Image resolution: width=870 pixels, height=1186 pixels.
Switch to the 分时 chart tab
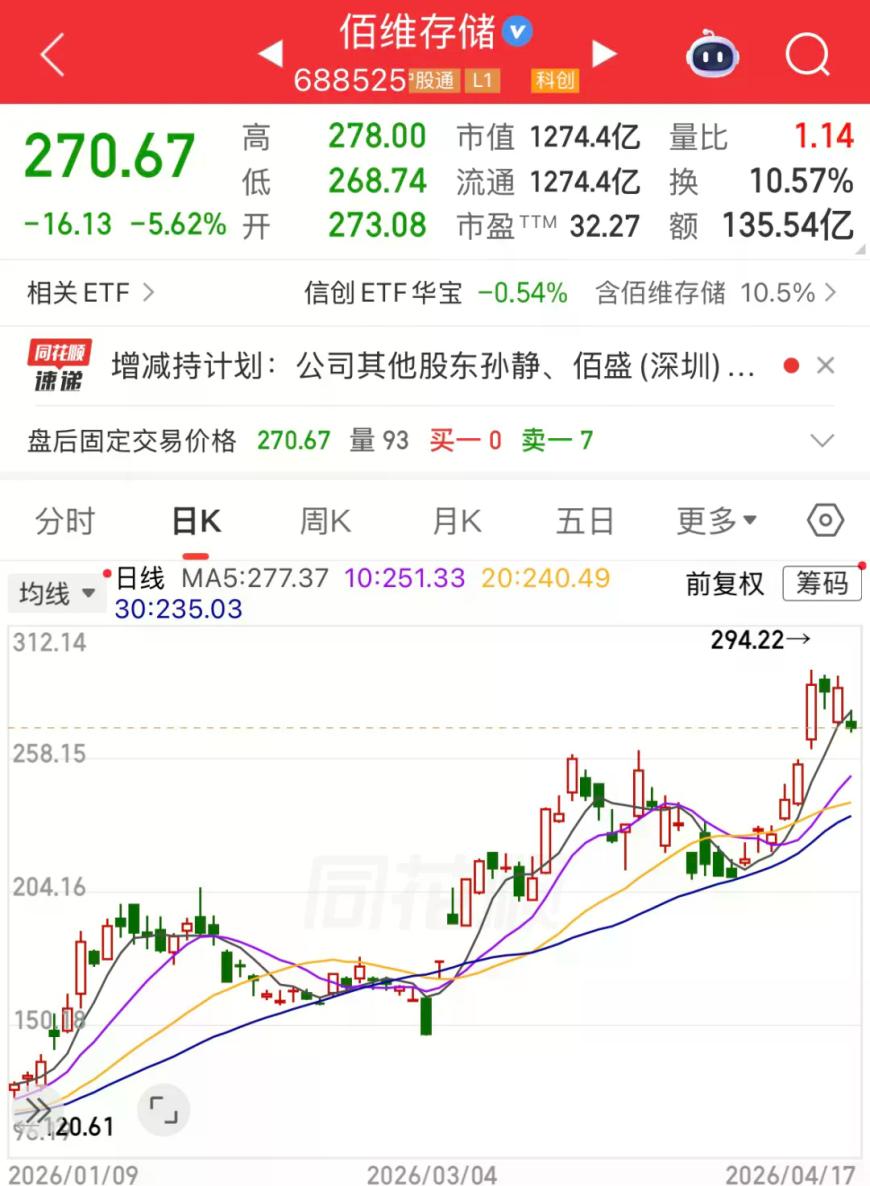(x=65, y=521)
